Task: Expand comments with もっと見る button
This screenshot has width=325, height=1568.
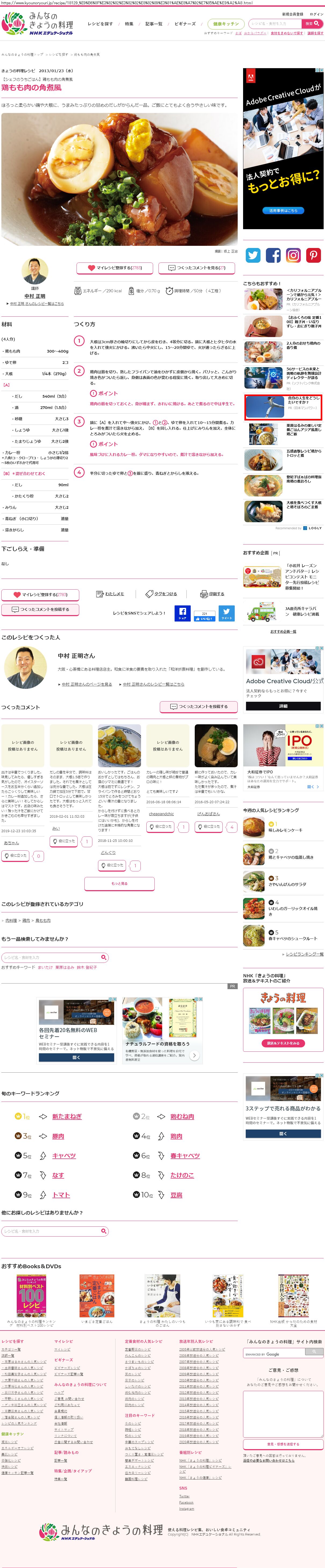Action: pos(119,883)
